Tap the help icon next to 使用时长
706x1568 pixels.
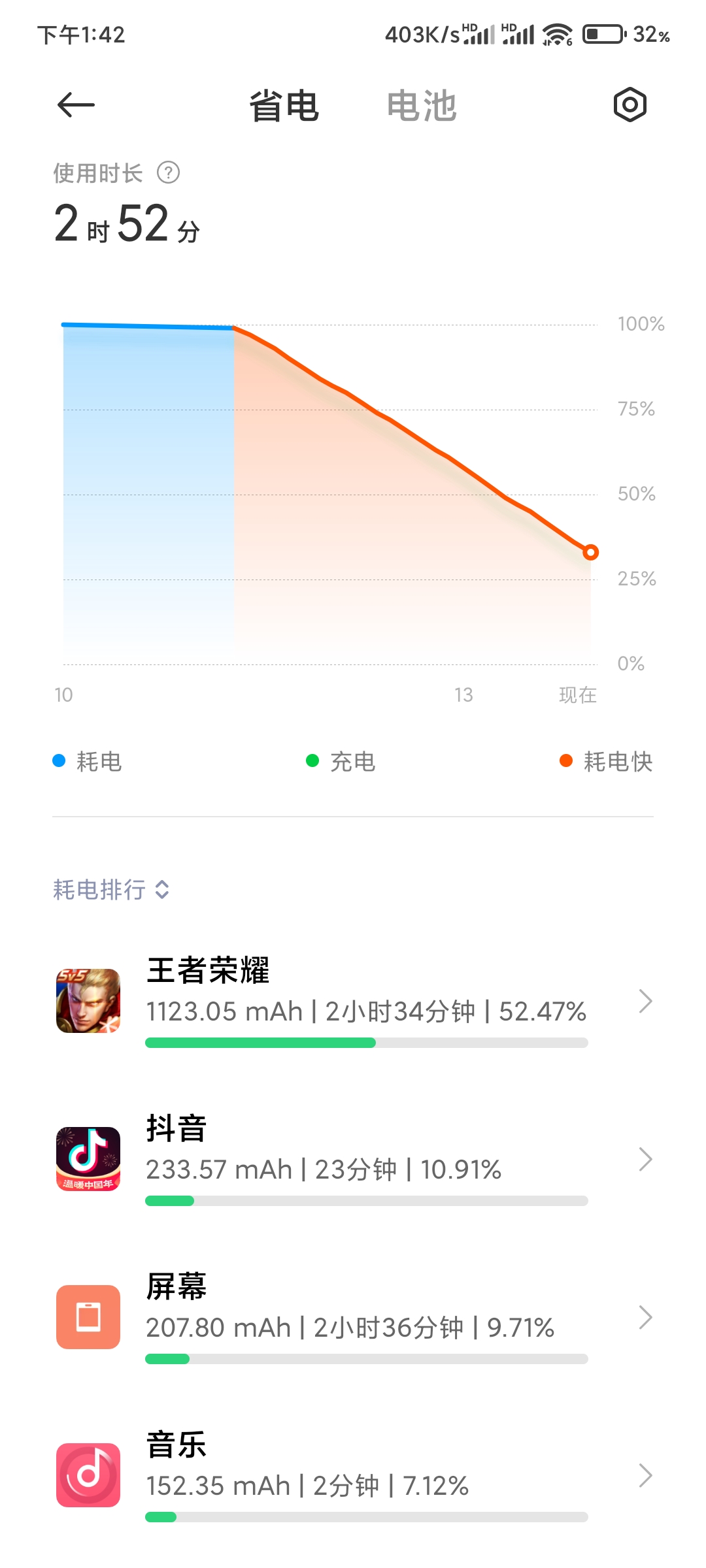pos(168,172)
